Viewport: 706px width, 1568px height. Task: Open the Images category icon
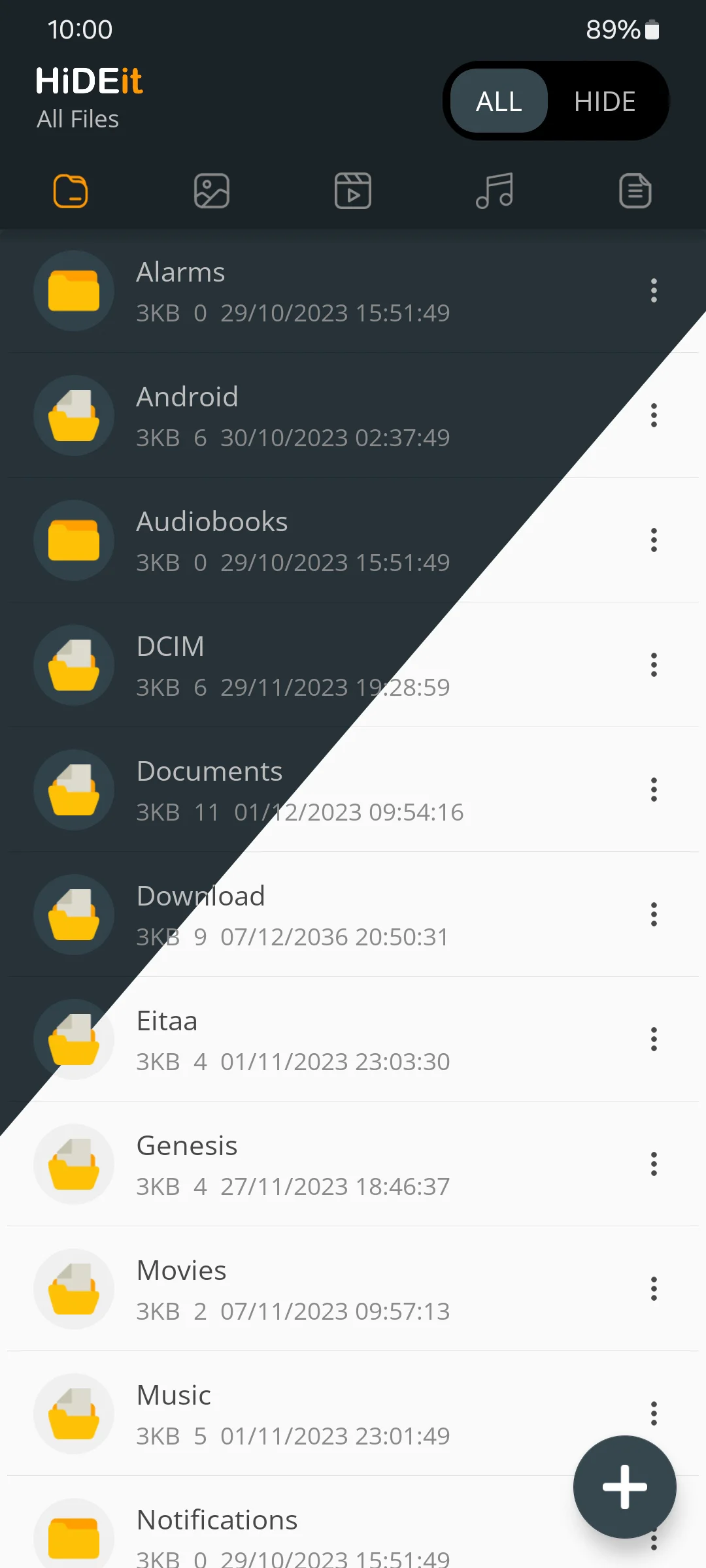212,191
